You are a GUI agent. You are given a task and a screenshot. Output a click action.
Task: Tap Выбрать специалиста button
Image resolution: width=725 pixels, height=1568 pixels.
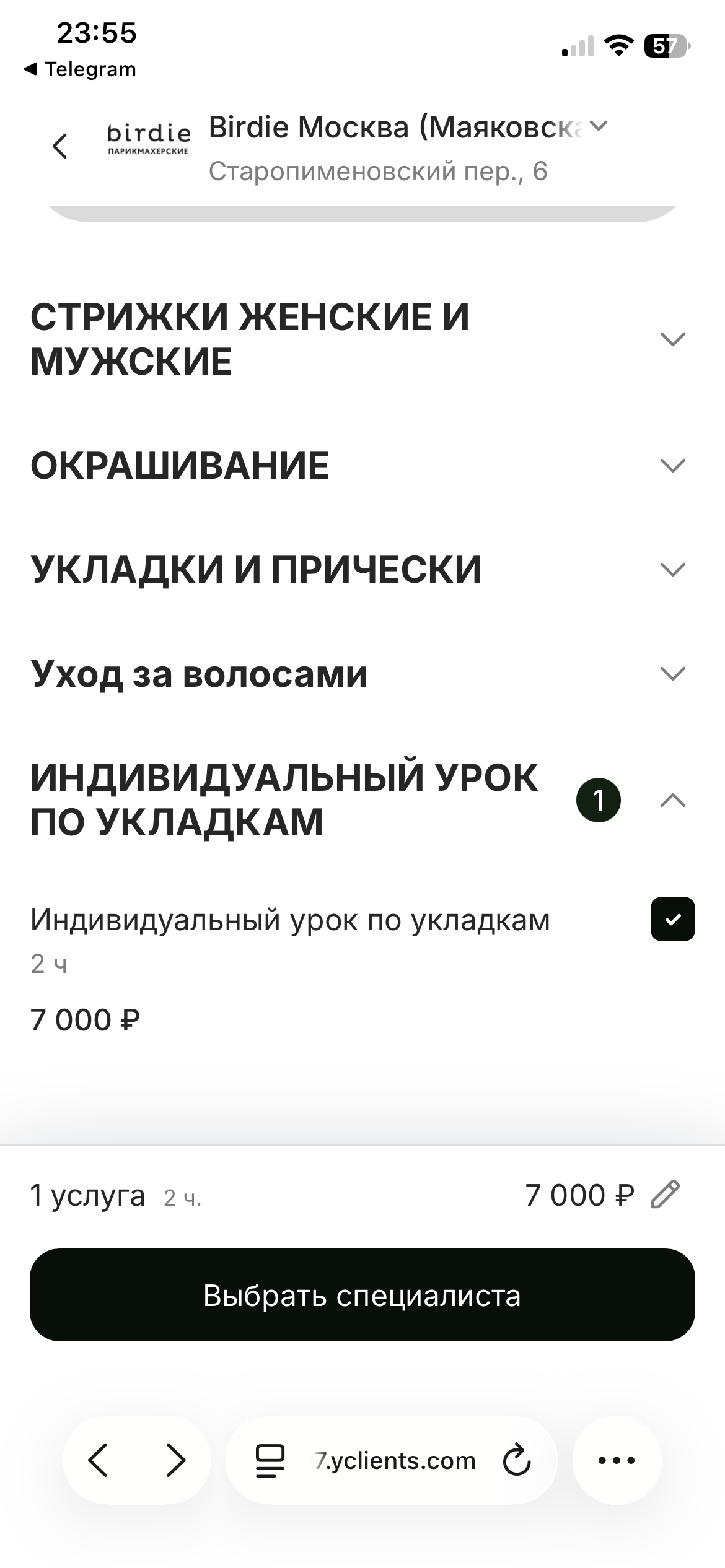tap(362, 1295)
